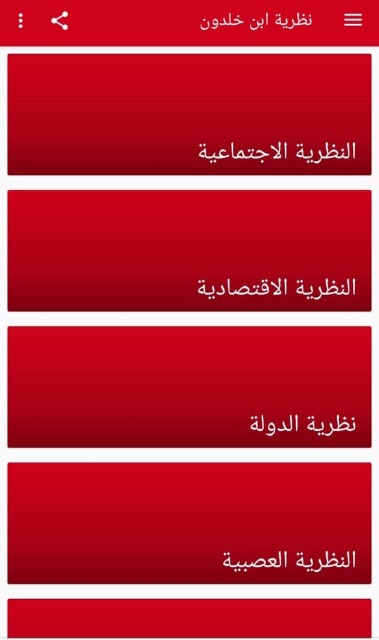This screenshot has height=640, width=379.
Task: Open the النظرية الاقتصادية card
Action: coord(189,251)
